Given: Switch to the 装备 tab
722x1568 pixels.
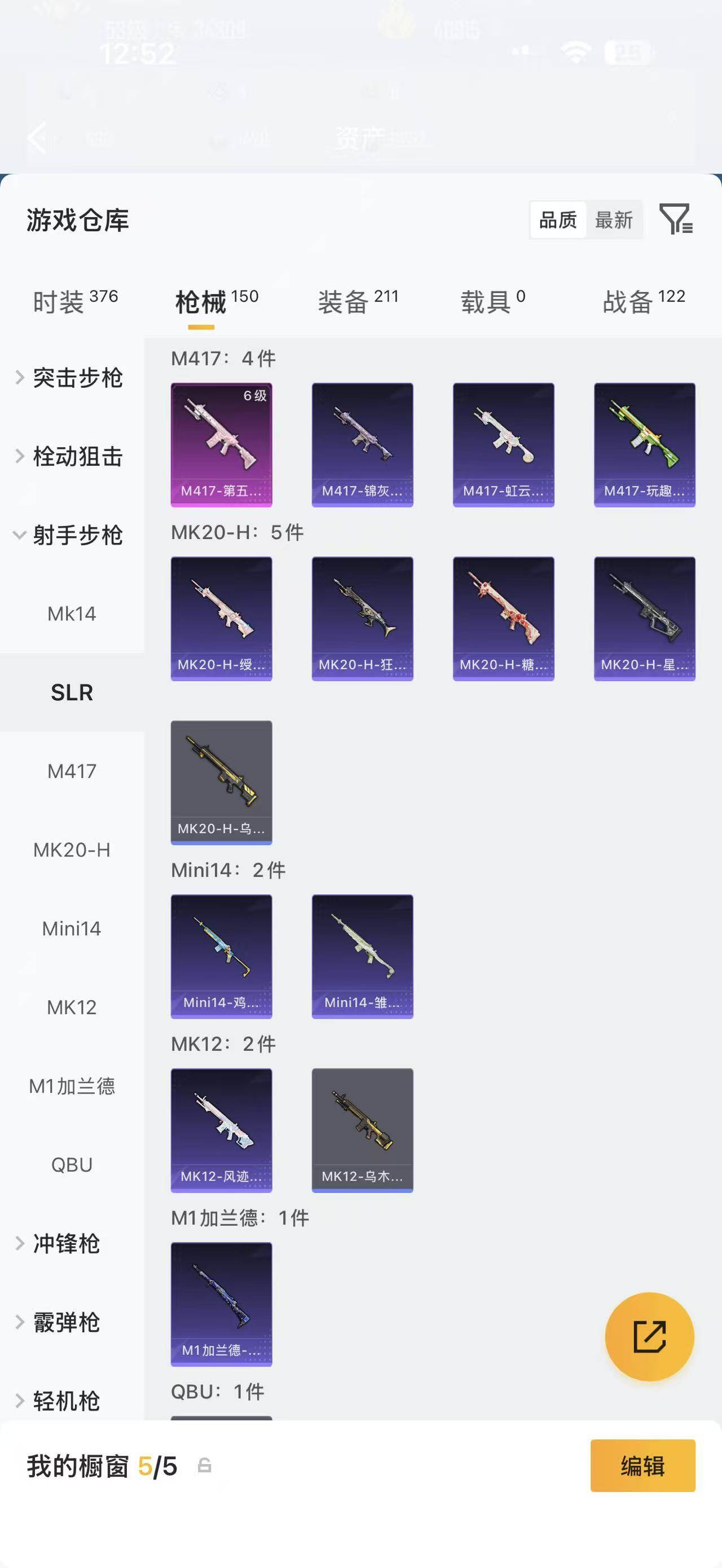Looking at the screenshot, I should (358, 301).
